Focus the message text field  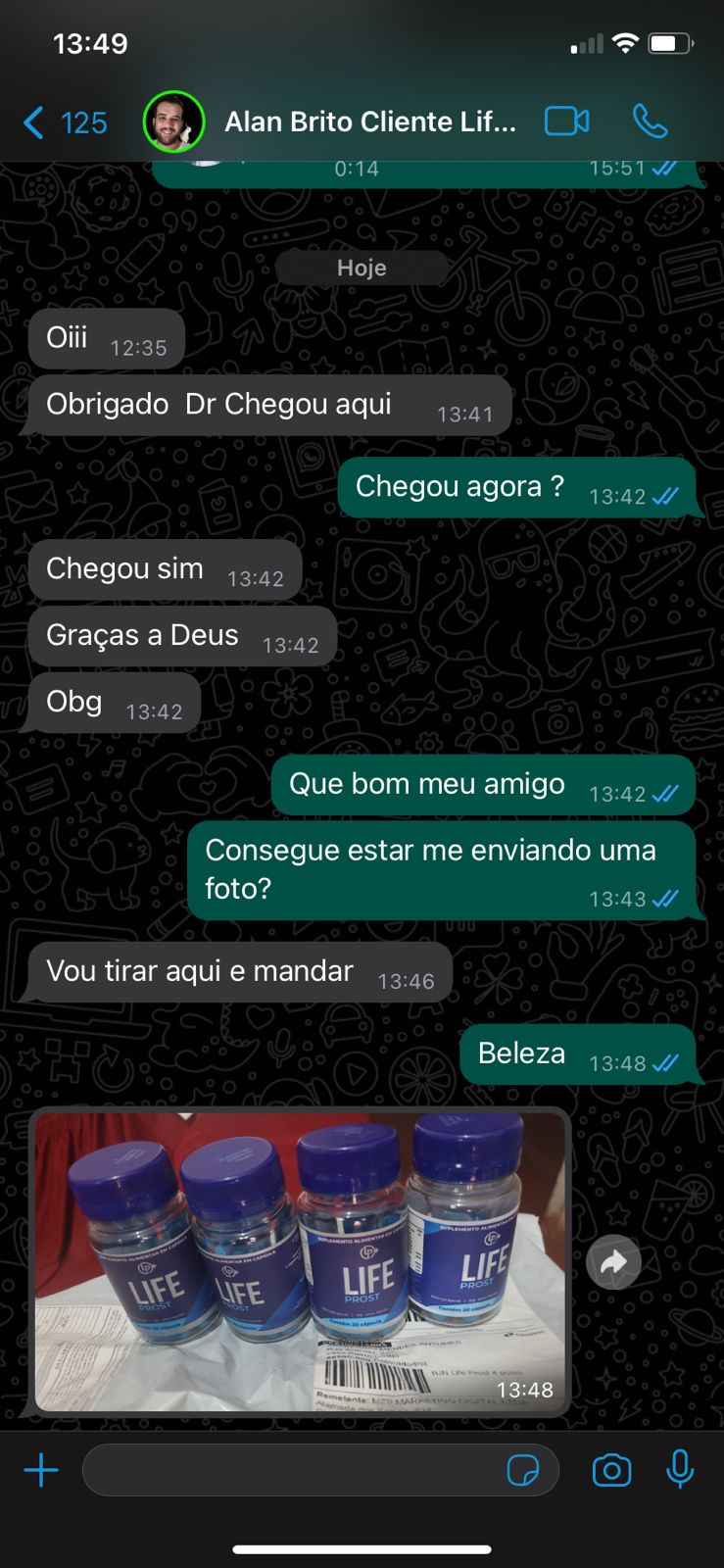(294, 1470)
